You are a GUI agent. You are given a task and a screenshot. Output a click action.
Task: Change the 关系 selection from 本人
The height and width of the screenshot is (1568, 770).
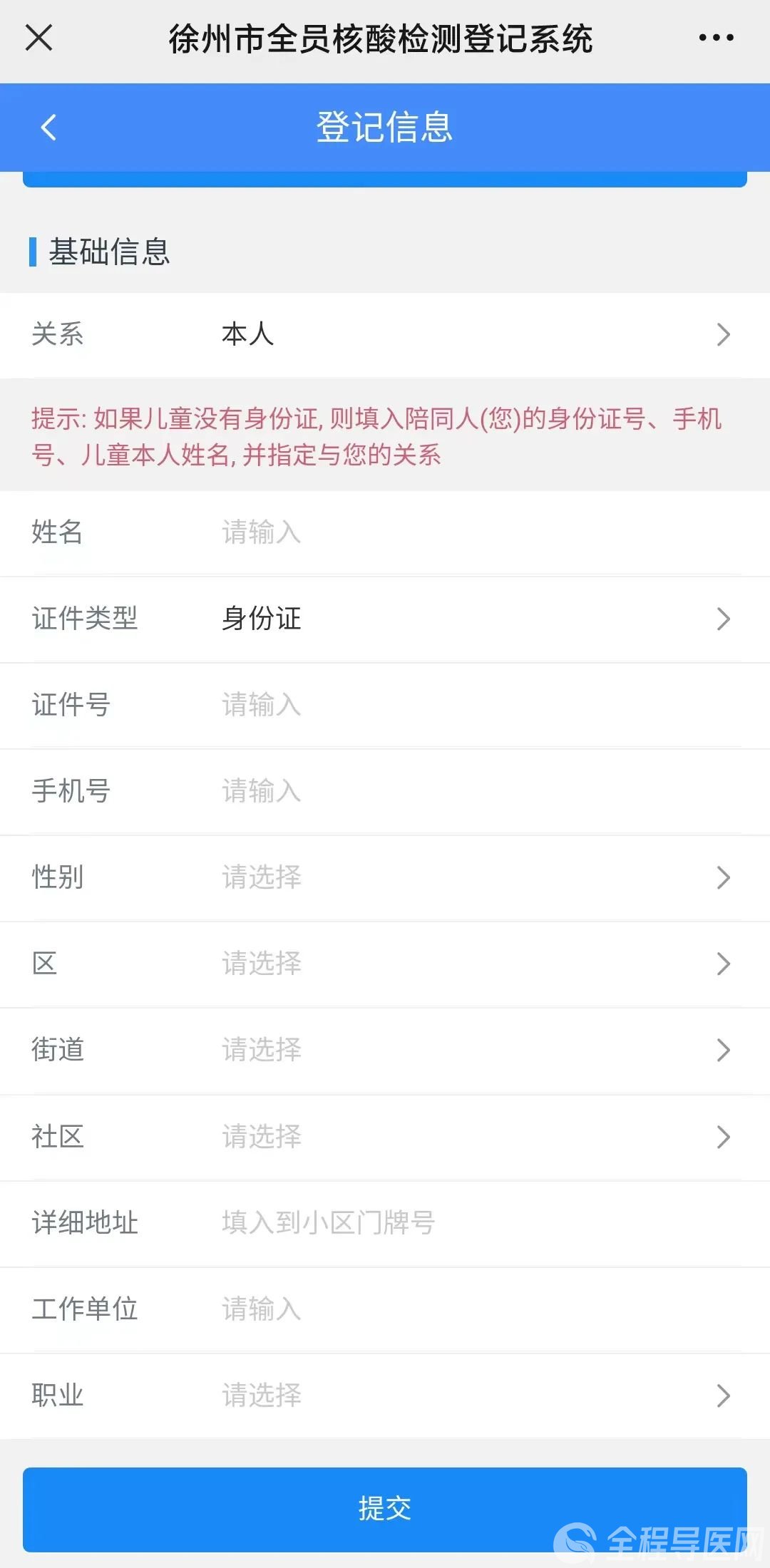[x=471, y=334]
